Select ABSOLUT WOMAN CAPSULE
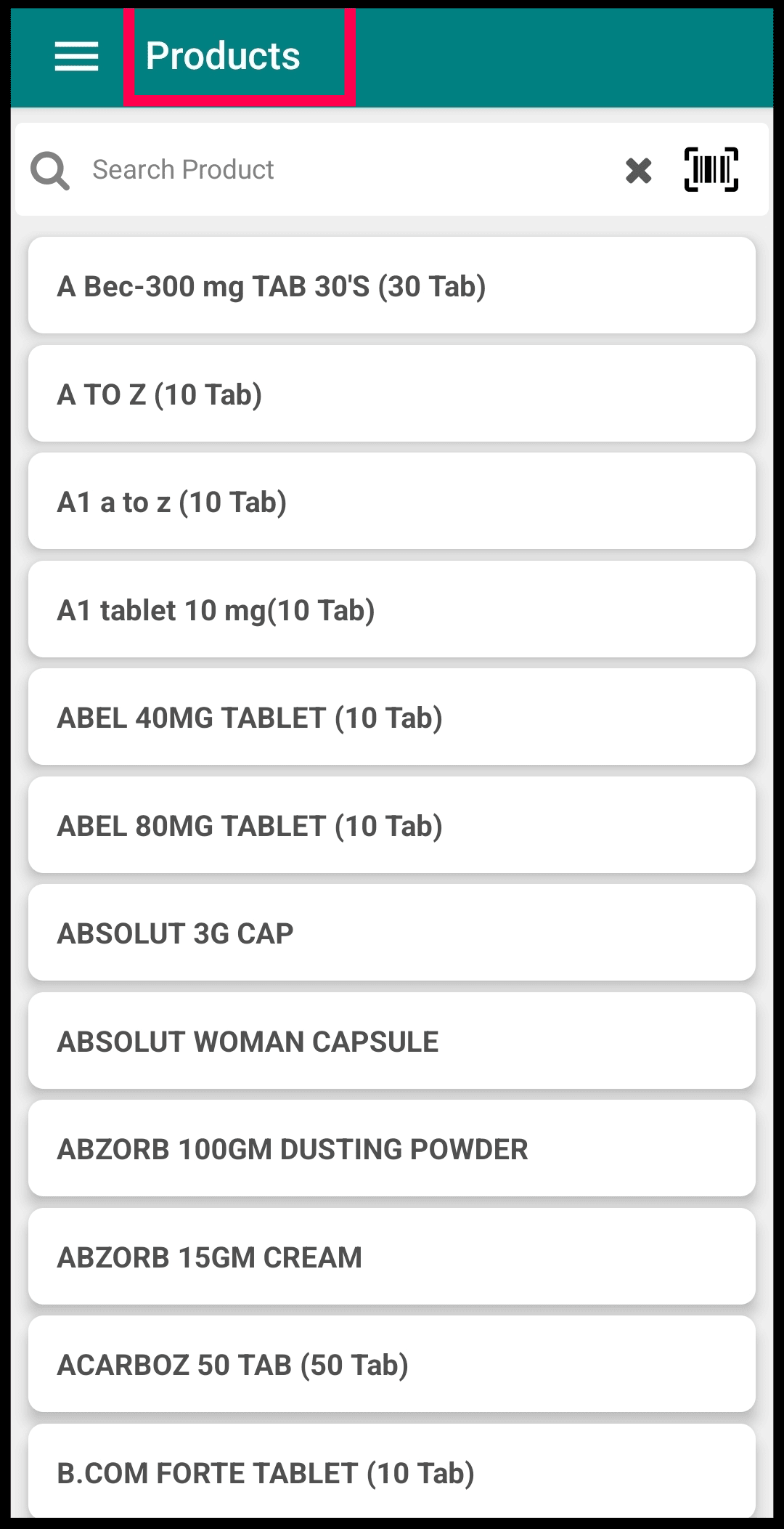This screenshot has width=784, height=1529. point(392,1041)
